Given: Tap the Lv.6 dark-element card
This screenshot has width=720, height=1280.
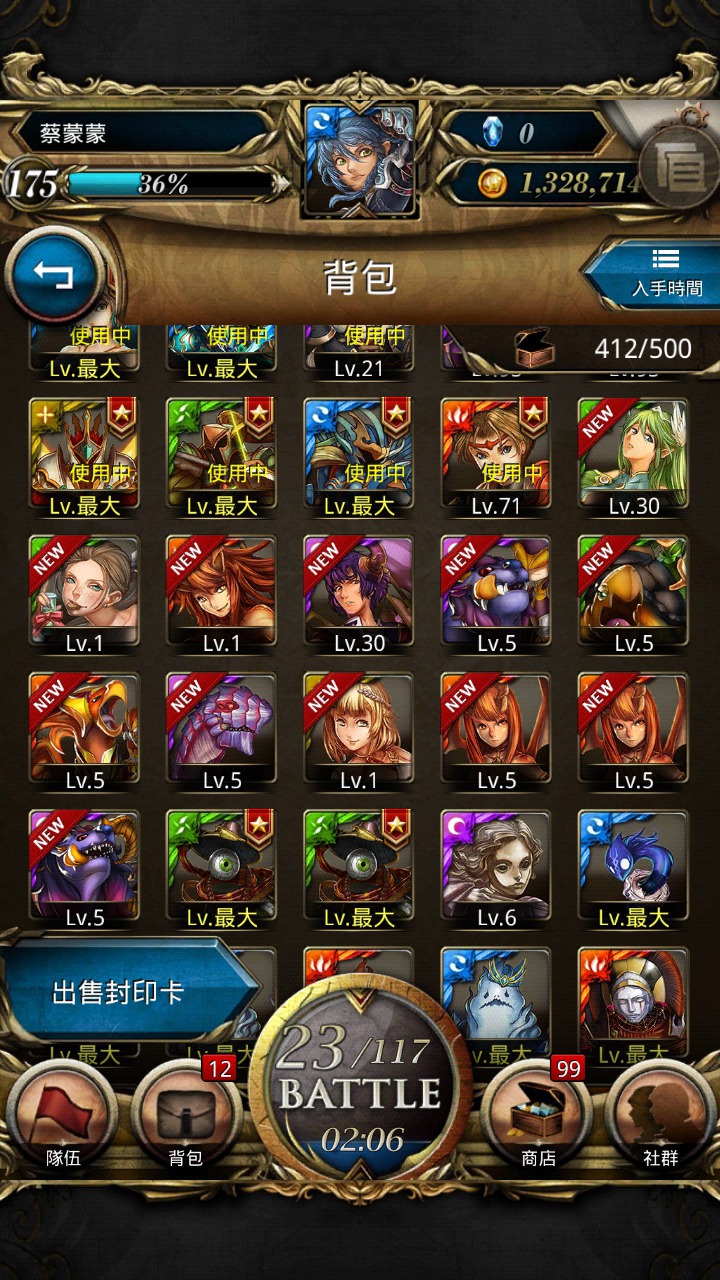Looking at the screenshot, I should [x=496, y=869].
